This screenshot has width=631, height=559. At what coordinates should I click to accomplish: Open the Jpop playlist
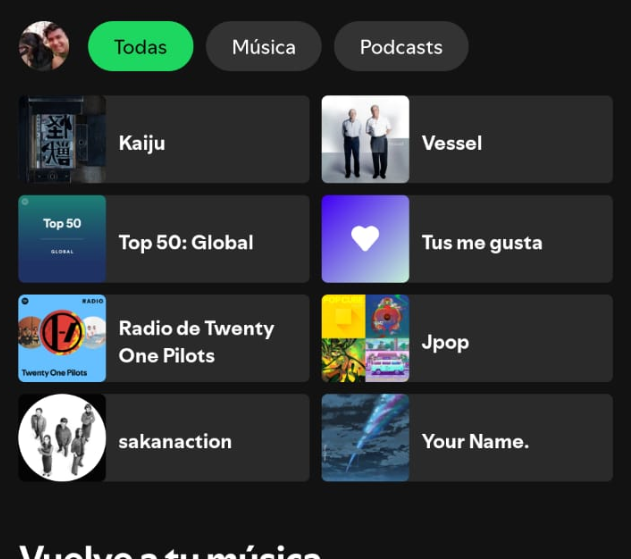point(466,338)
